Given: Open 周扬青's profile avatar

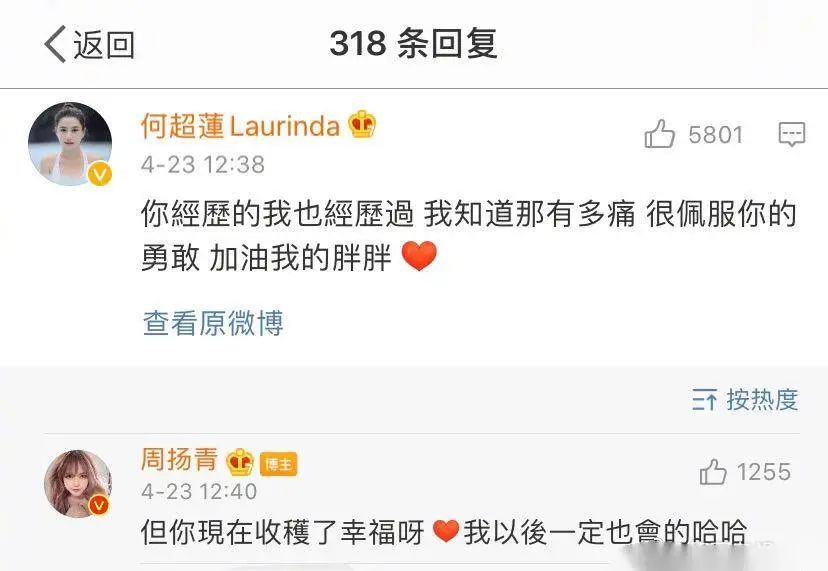Looking at the screenshot, I should 77,484.
